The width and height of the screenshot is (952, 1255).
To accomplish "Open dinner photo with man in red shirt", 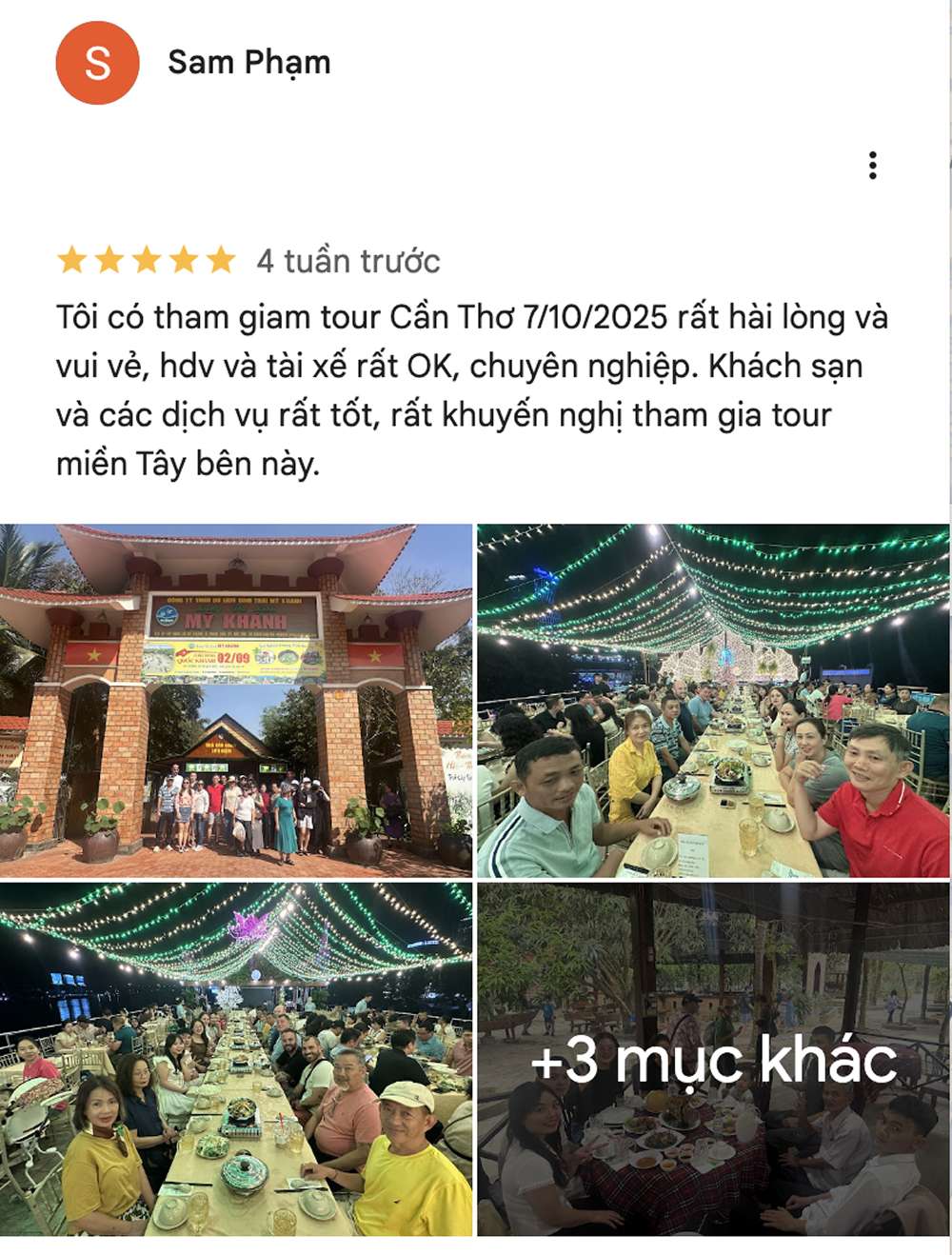I will tap(713, 700).
